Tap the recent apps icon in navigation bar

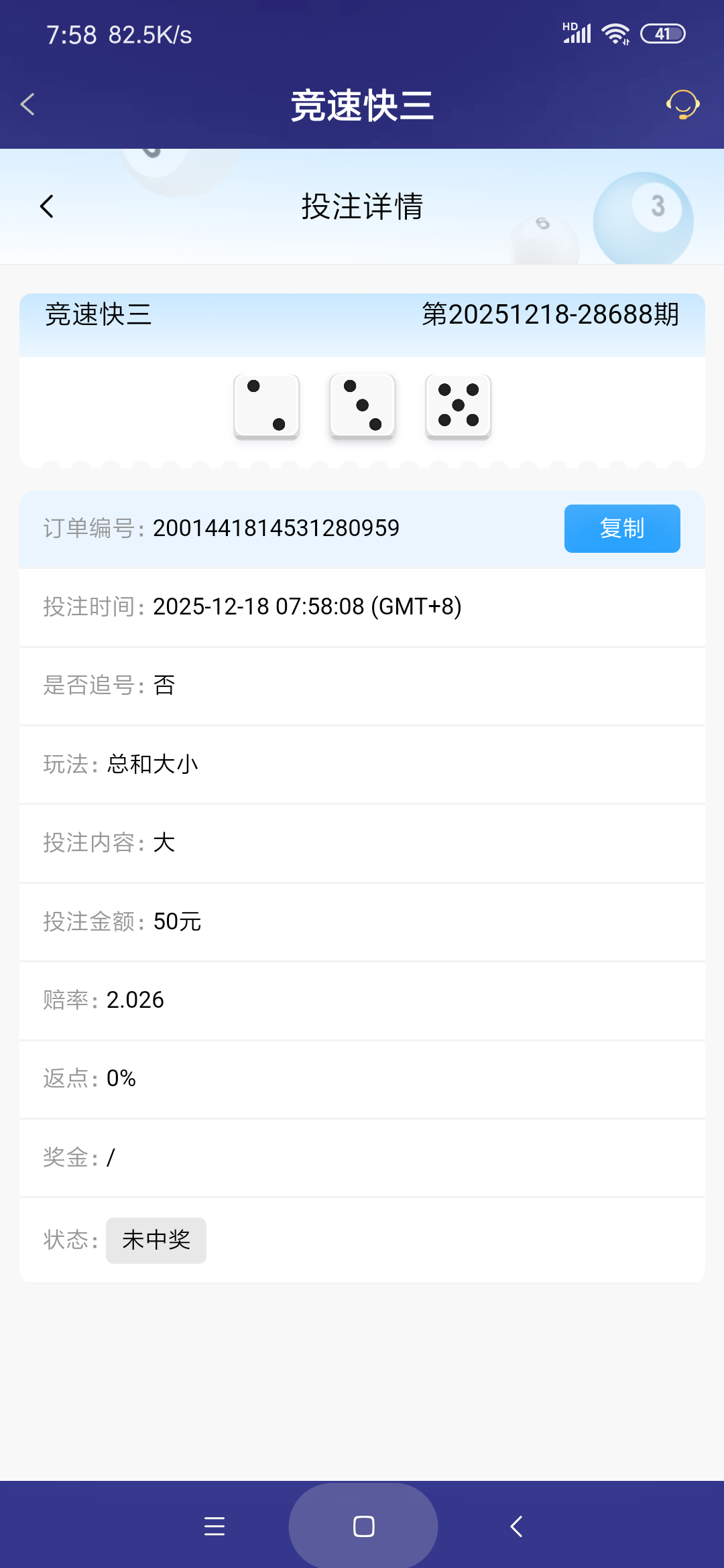(x=214, y=1526)
